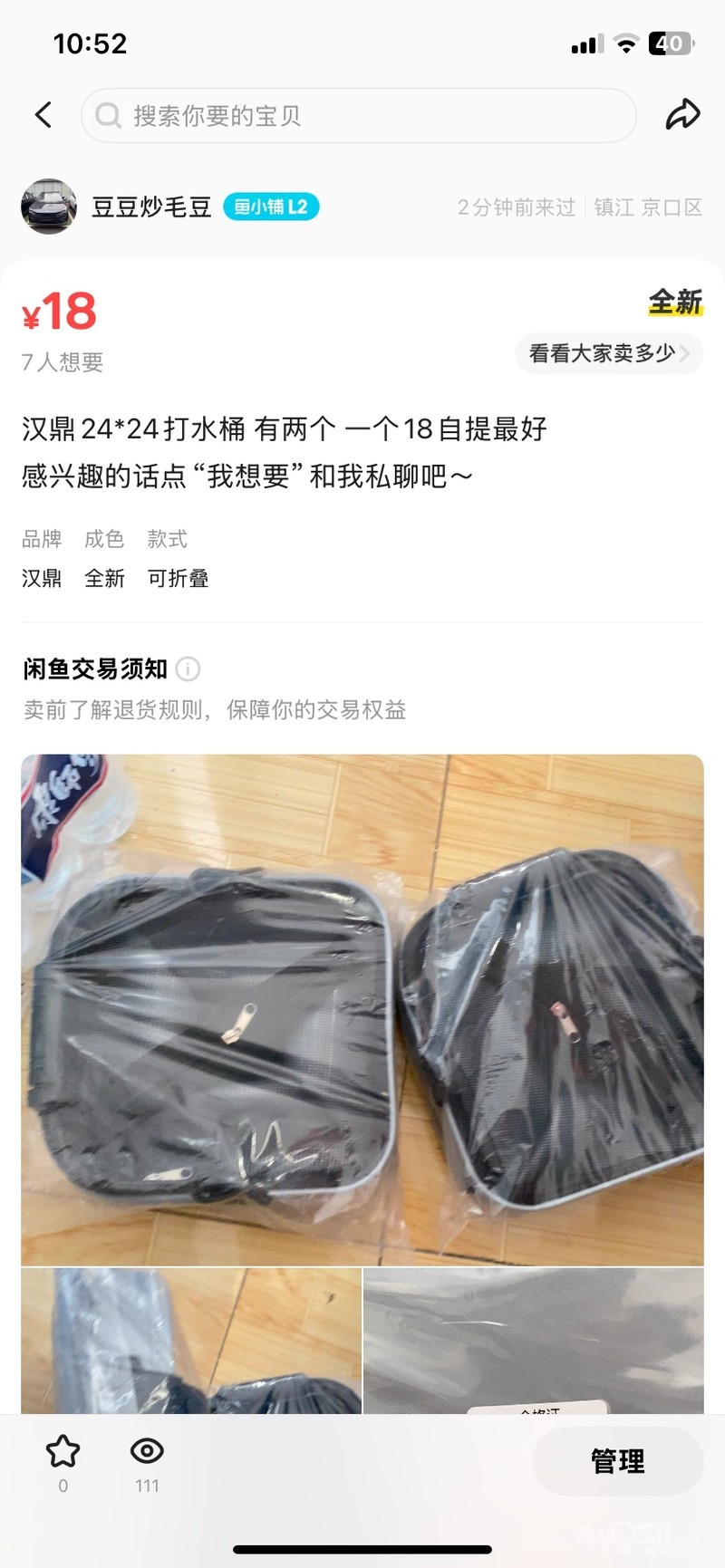Open 看看大家卖多少 price comparison
This screenshot has width=725, height=1568.
click(609, 353)
